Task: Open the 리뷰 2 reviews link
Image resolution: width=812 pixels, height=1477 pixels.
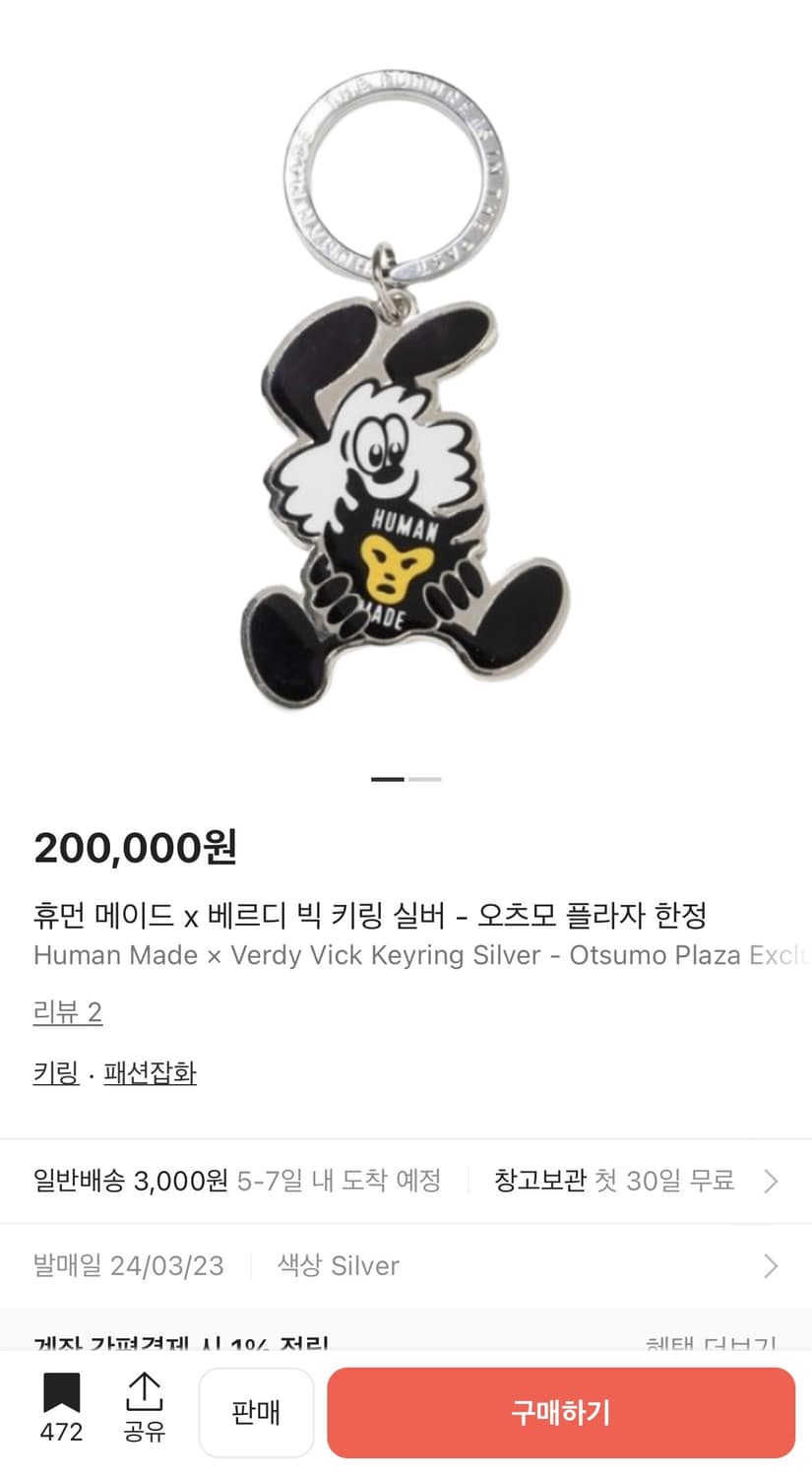Action: click(67, 1012)
